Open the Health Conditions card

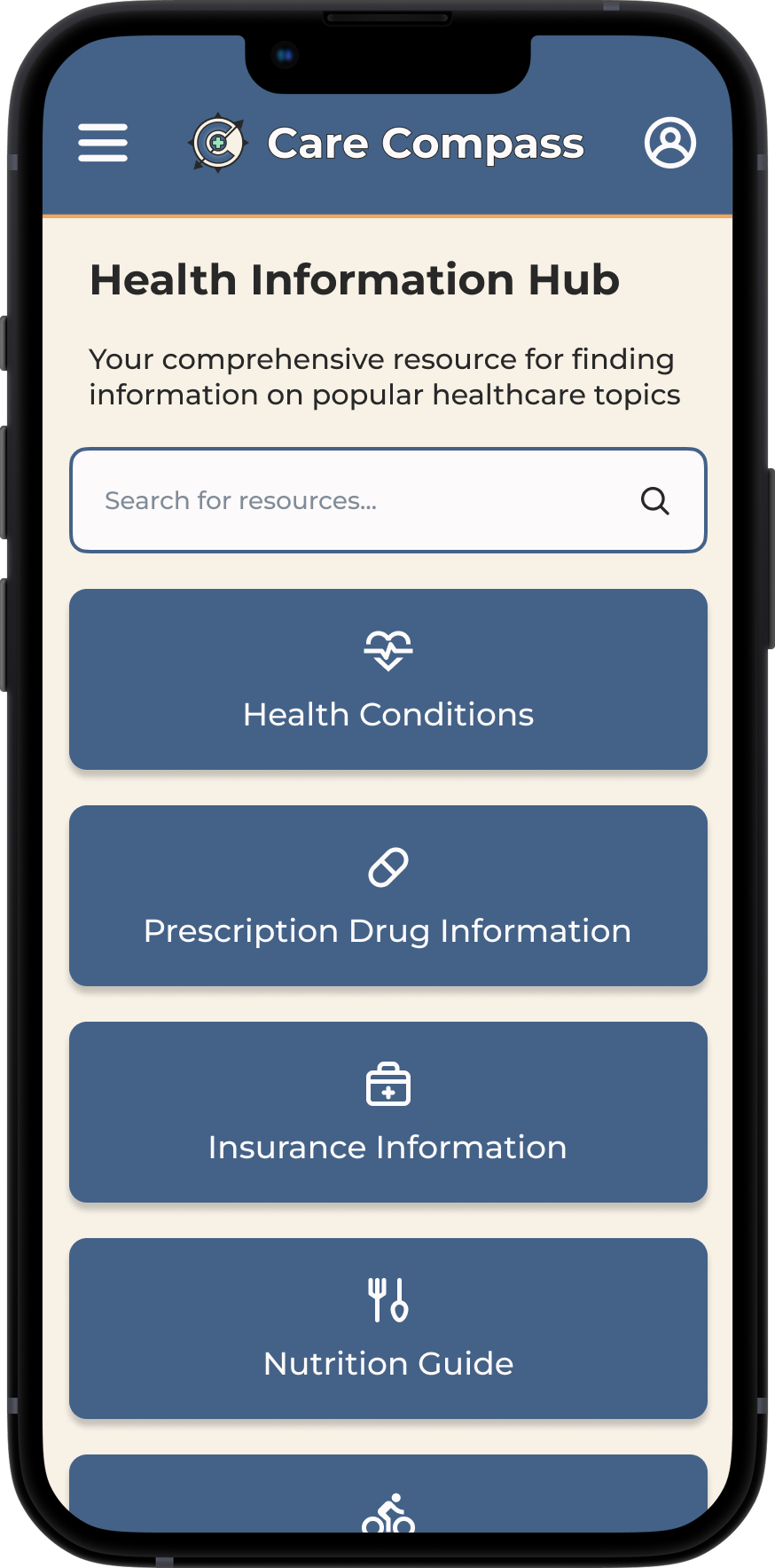pyautogui.click(x=388, y=679)
